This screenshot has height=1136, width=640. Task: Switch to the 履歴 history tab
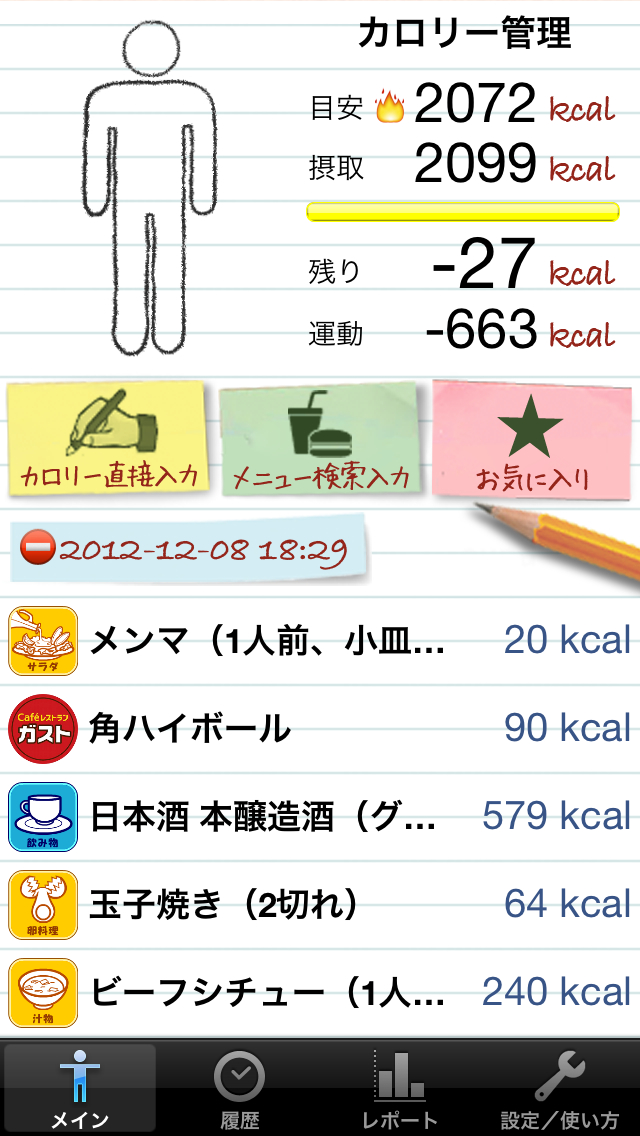[240, 1088]
